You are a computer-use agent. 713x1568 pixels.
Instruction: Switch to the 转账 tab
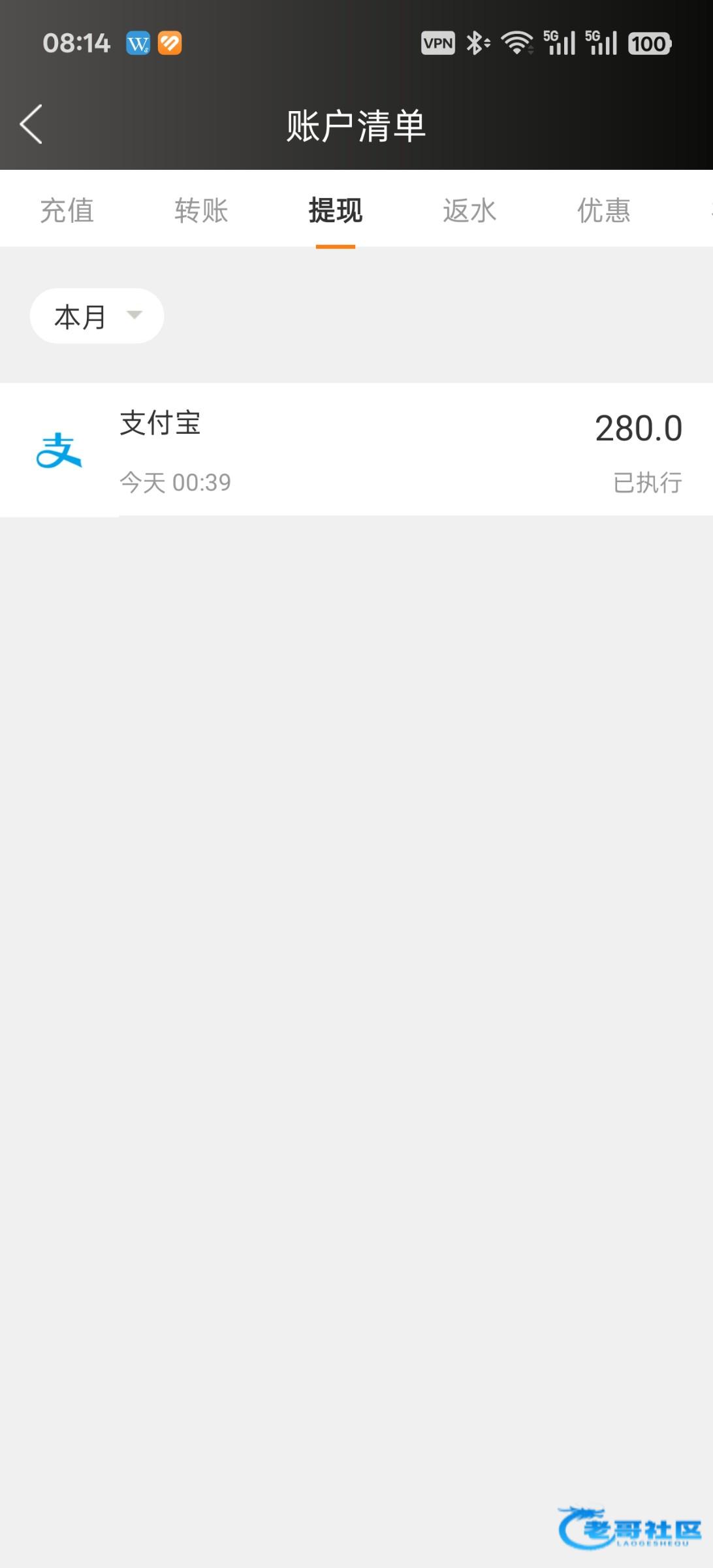pos(201,210)
